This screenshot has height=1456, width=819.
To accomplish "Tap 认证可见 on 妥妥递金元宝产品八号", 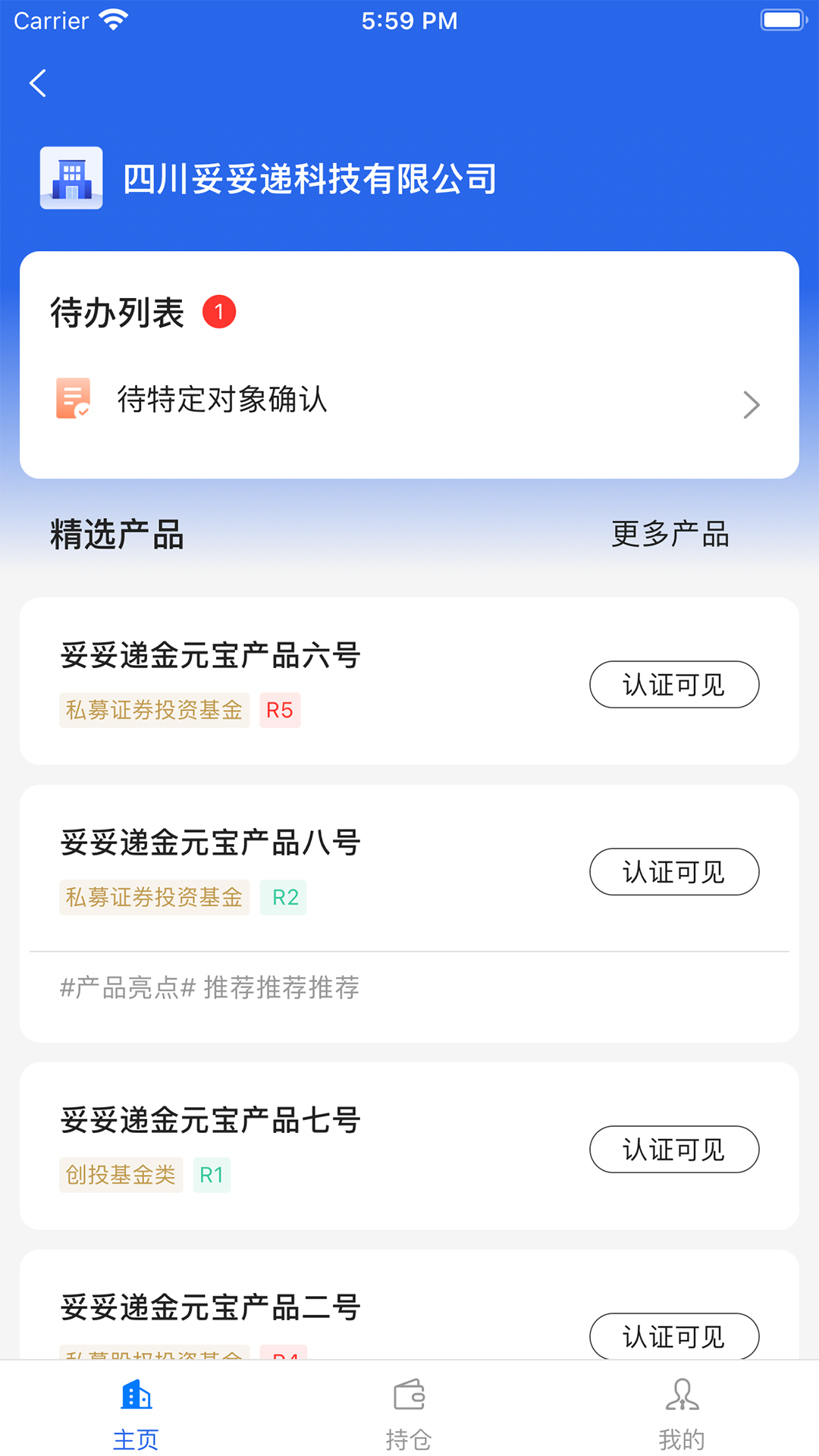I will coord(673,872).
